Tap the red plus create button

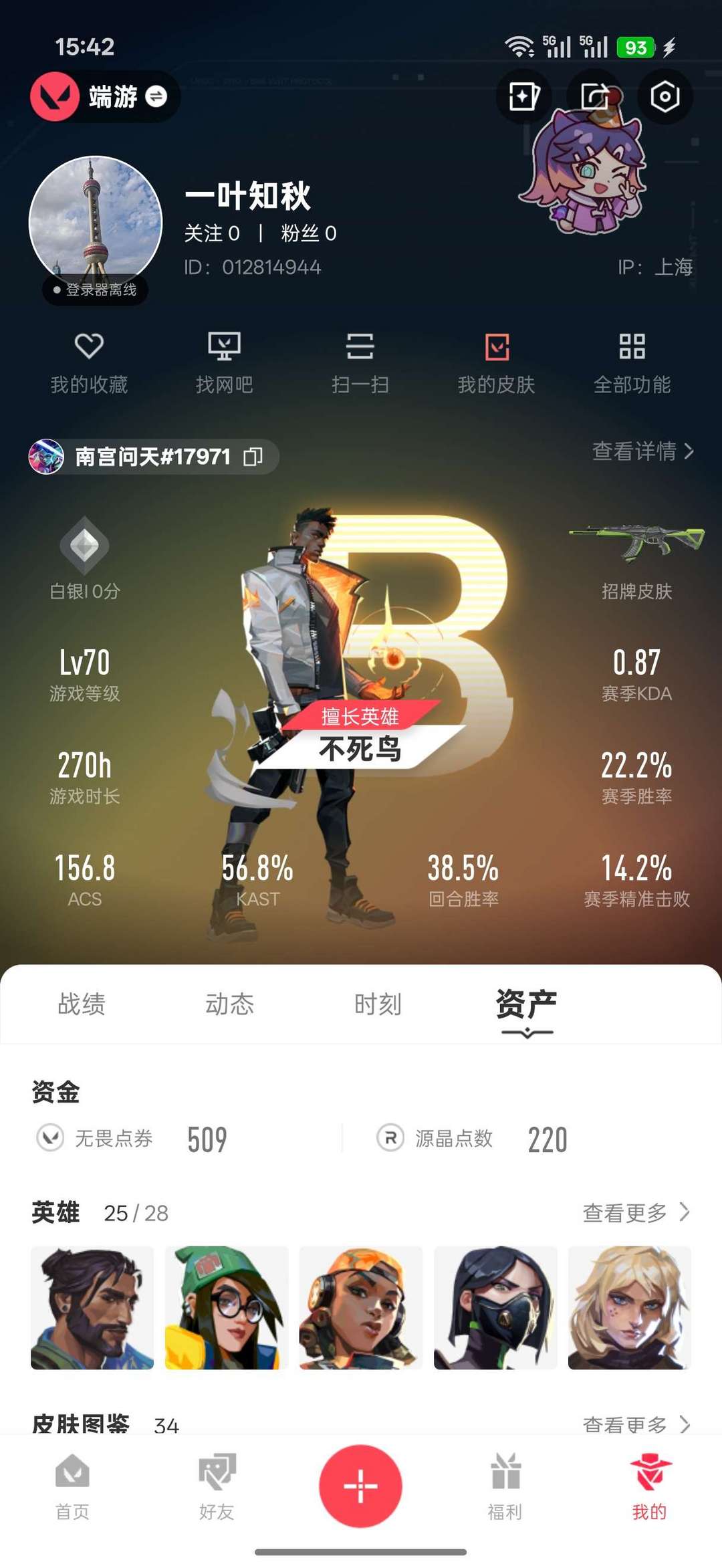[x=360, y=1486]
